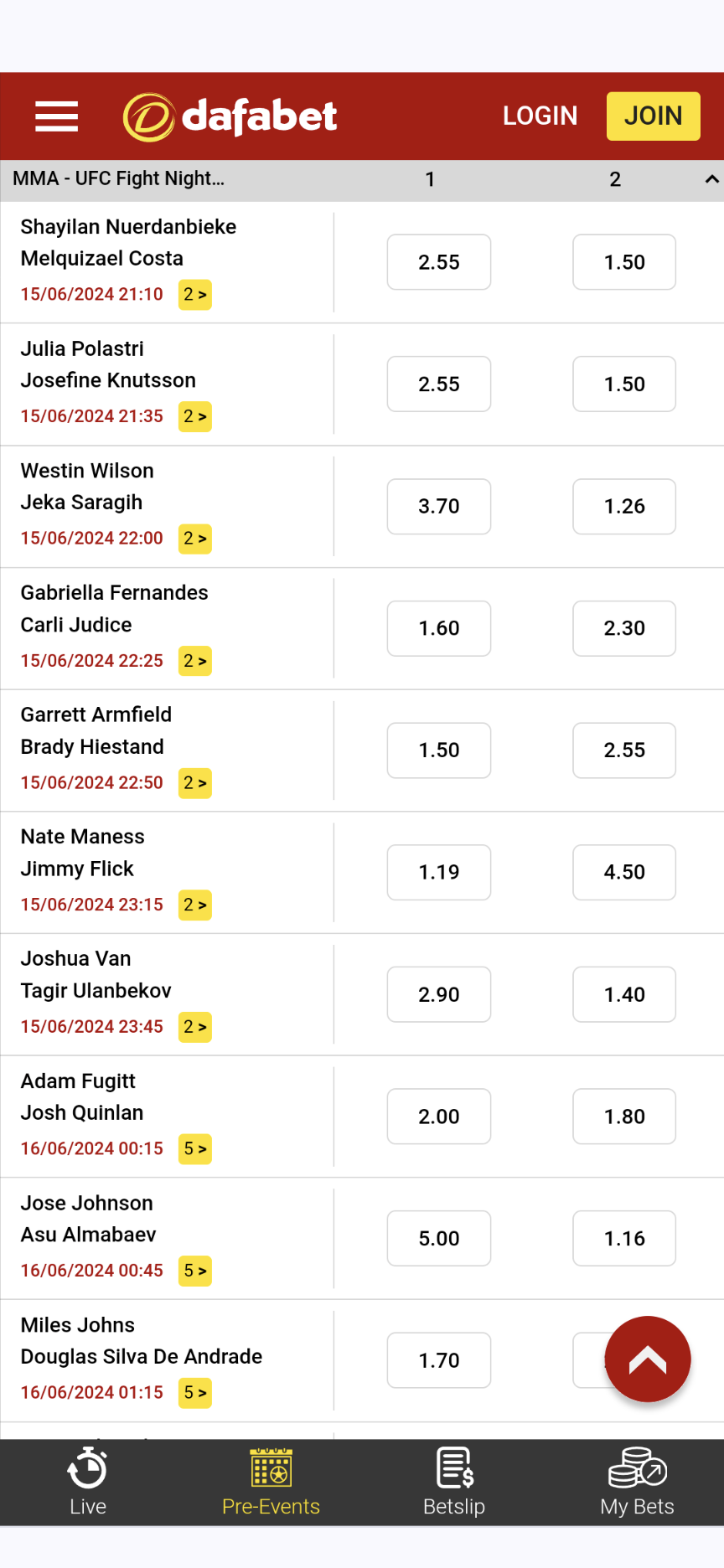Image resolution: width=724 pixels, height=1568 pixels.
Task: Collapse the MMA - UFC Fight Night section
Action: [x=711, y=178]
